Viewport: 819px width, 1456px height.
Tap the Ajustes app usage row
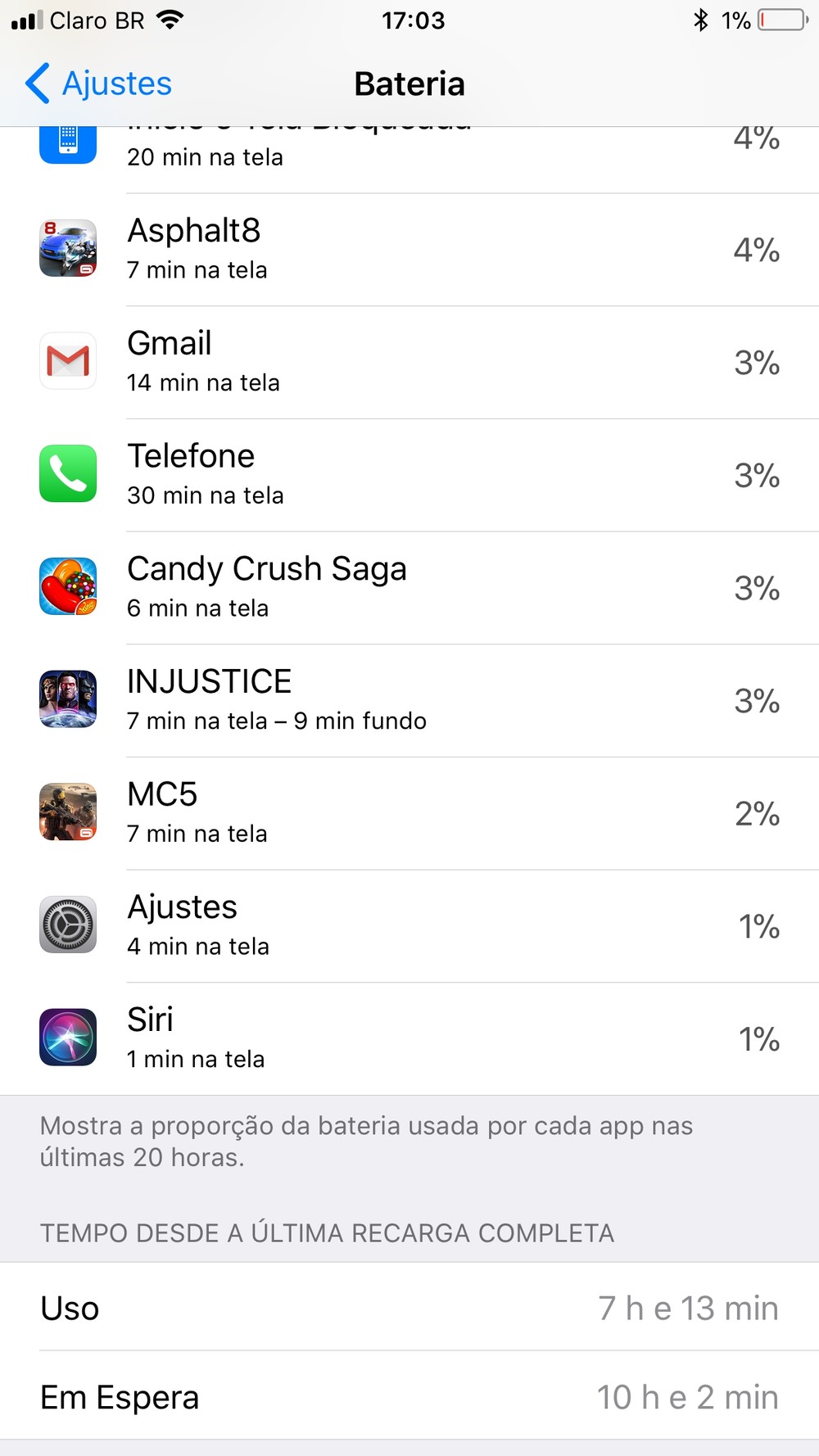coord(409,925)
